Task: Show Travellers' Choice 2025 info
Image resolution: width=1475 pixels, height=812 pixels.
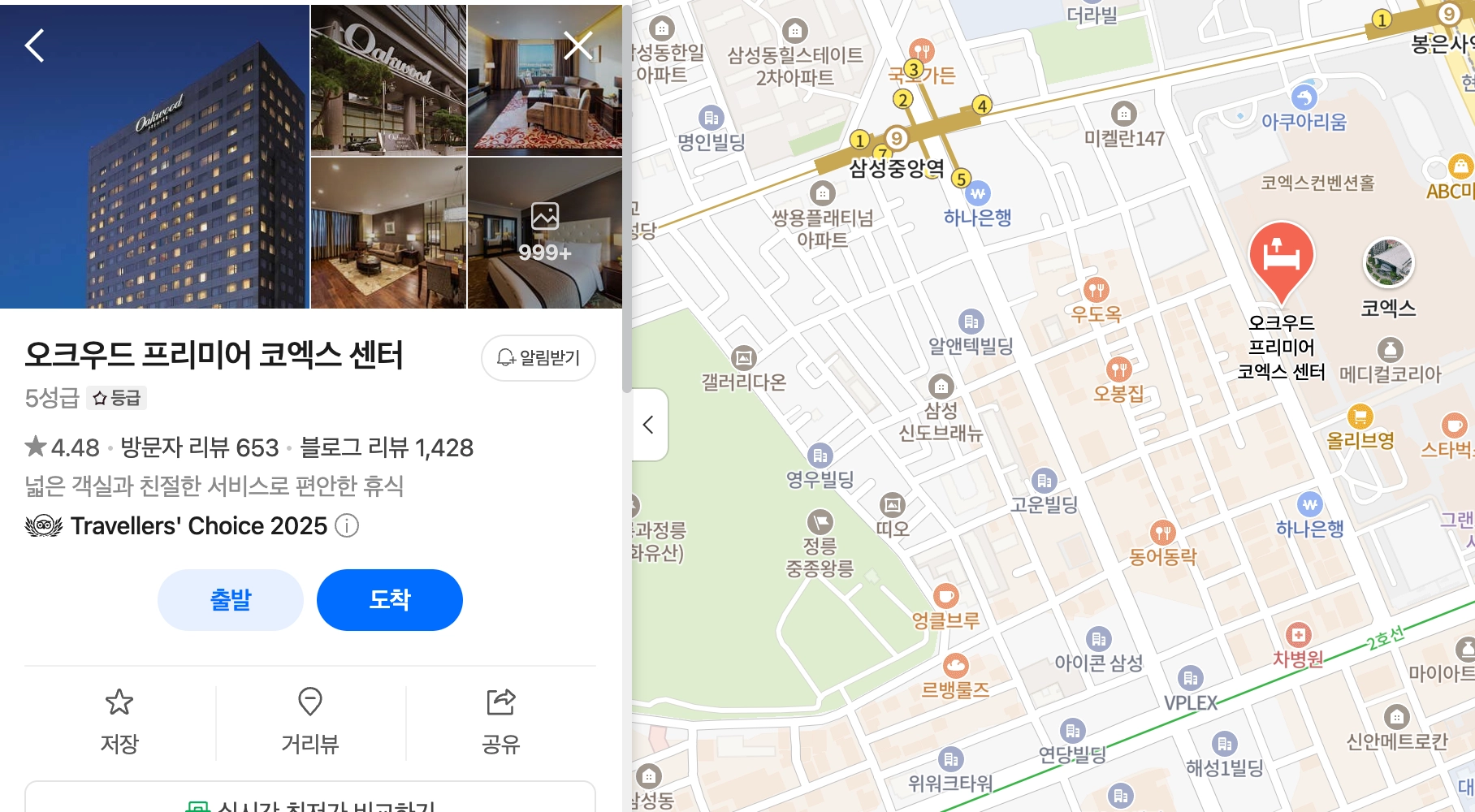Action: click(347, 526)
